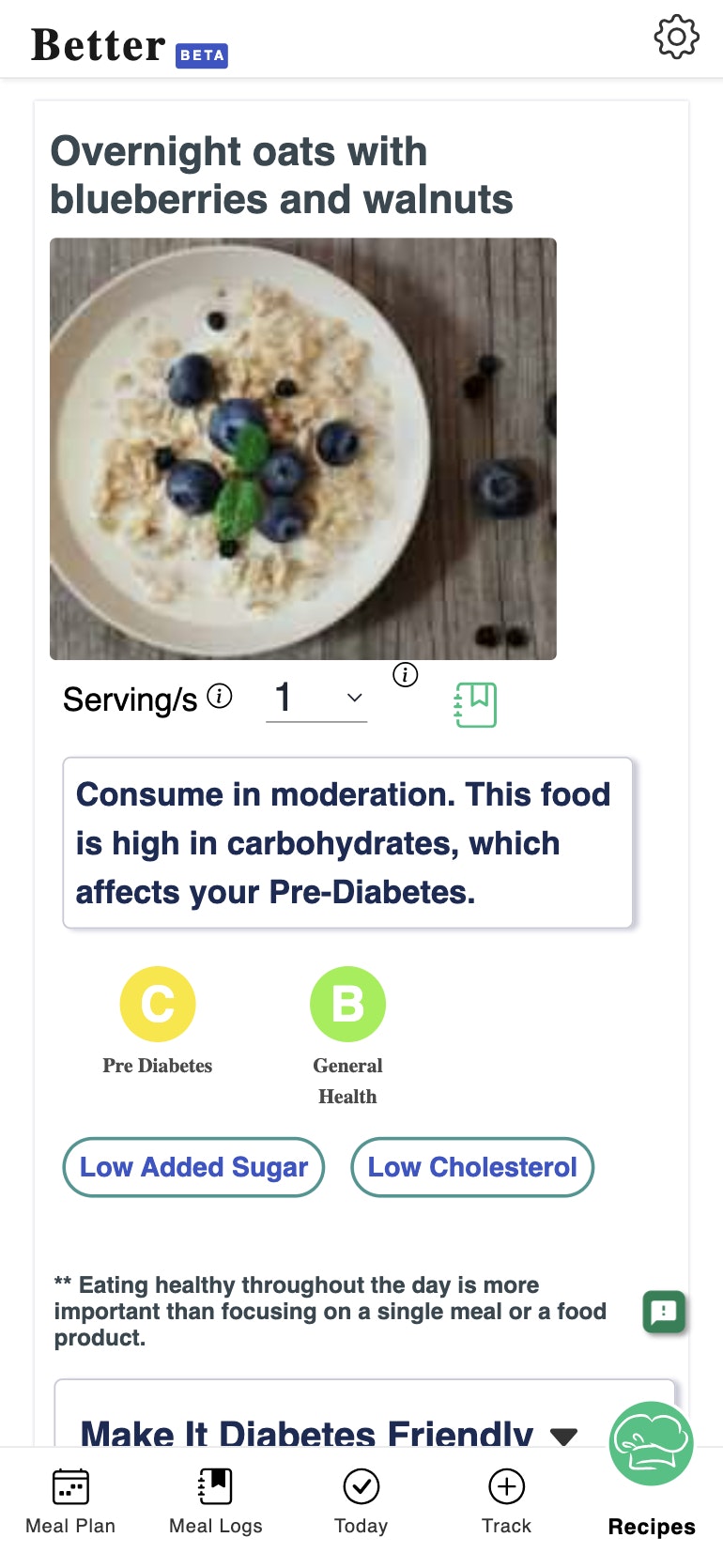
Task: Select the Meal Plan calendar icon
Action: pyautogui.click(x=70, y=1486)
